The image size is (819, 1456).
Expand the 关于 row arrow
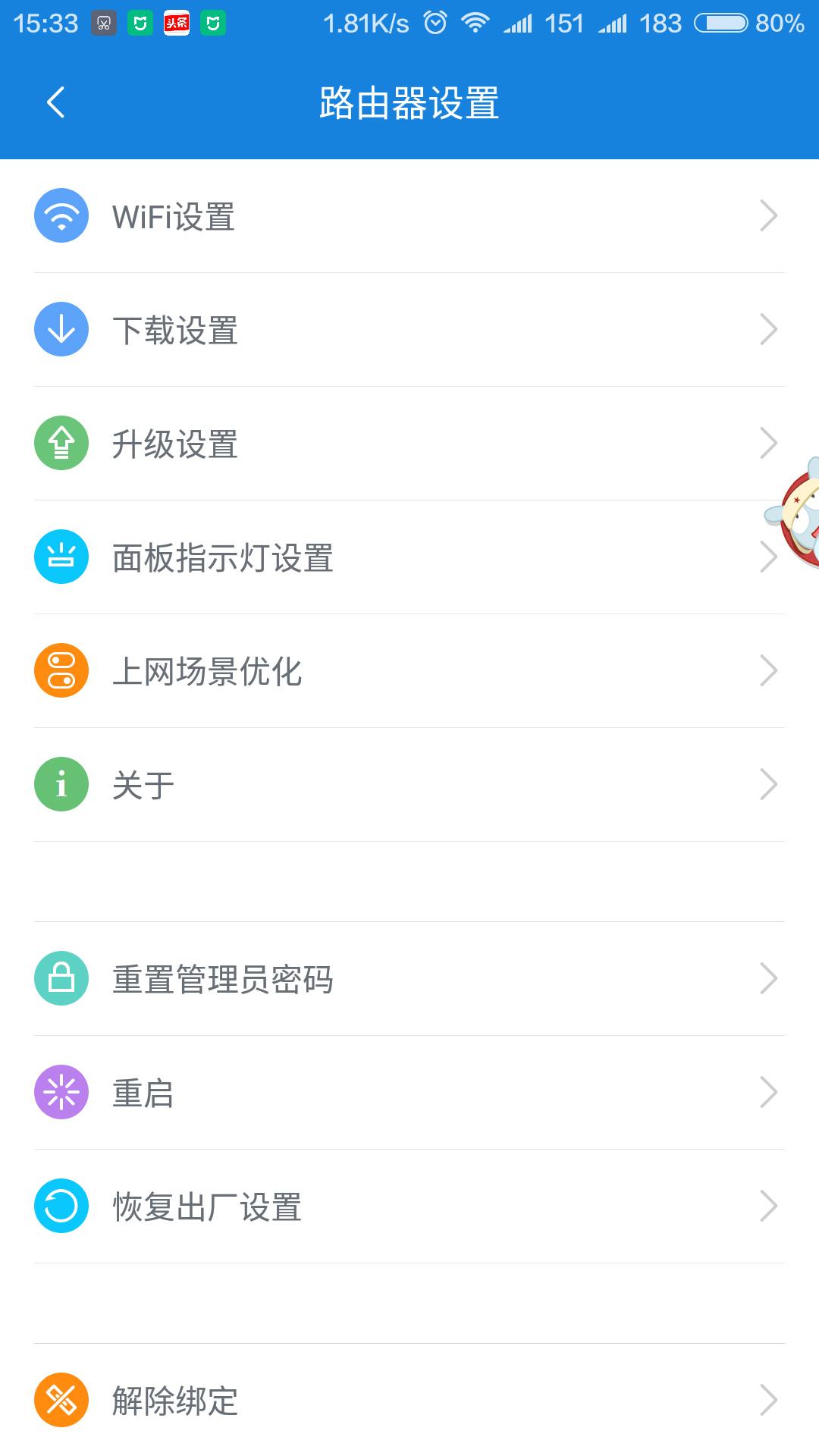(769, 785)
